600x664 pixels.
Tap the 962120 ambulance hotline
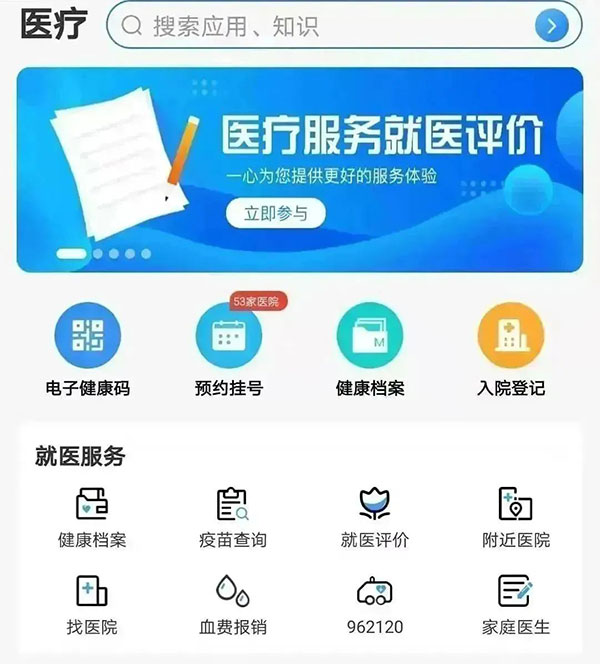[374, 604]
